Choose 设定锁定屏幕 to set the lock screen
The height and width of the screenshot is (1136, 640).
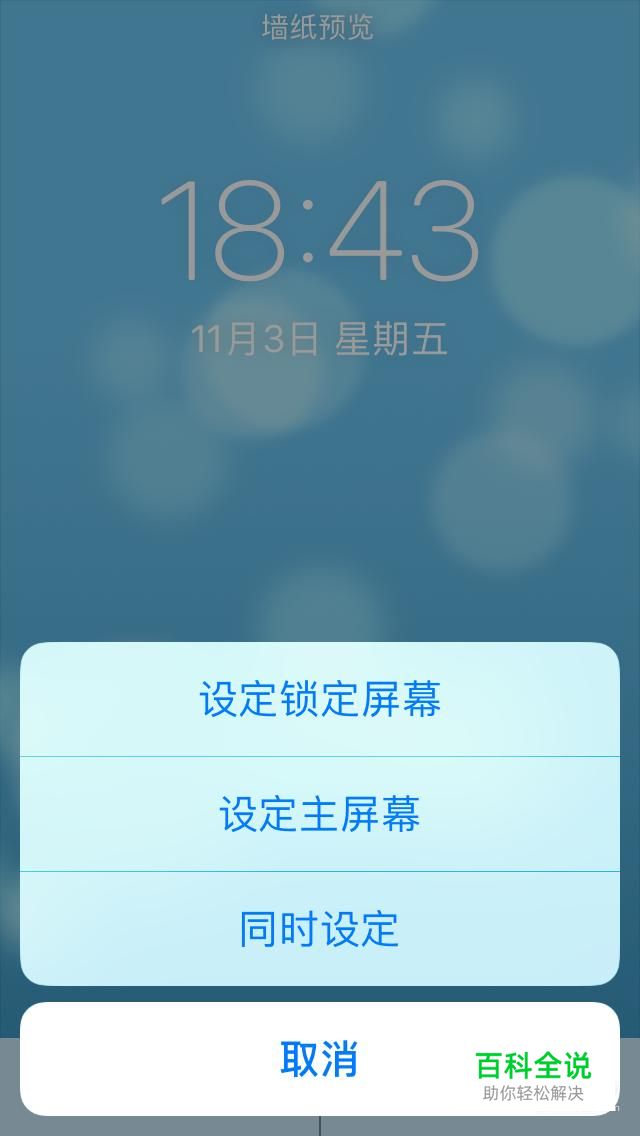tap(320, 699)
